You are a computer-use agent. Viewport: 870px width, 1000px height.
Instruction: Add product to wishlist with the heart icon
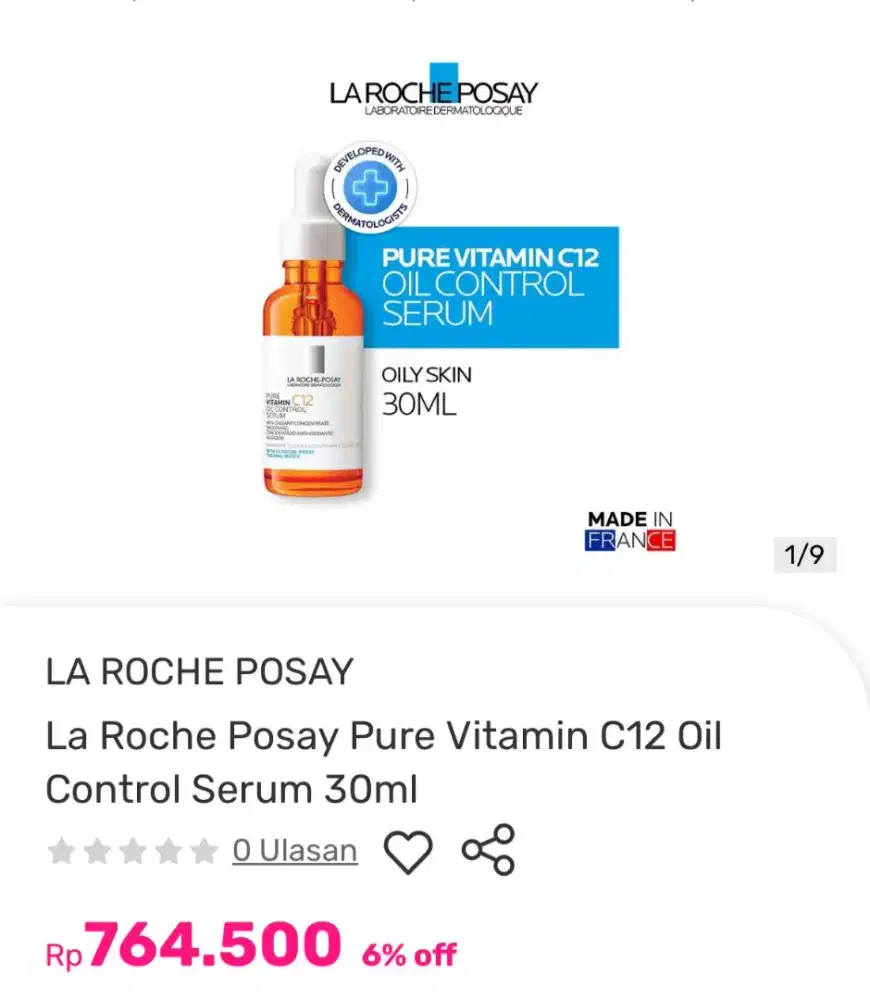pyautogui.click(x=410, y=849)
